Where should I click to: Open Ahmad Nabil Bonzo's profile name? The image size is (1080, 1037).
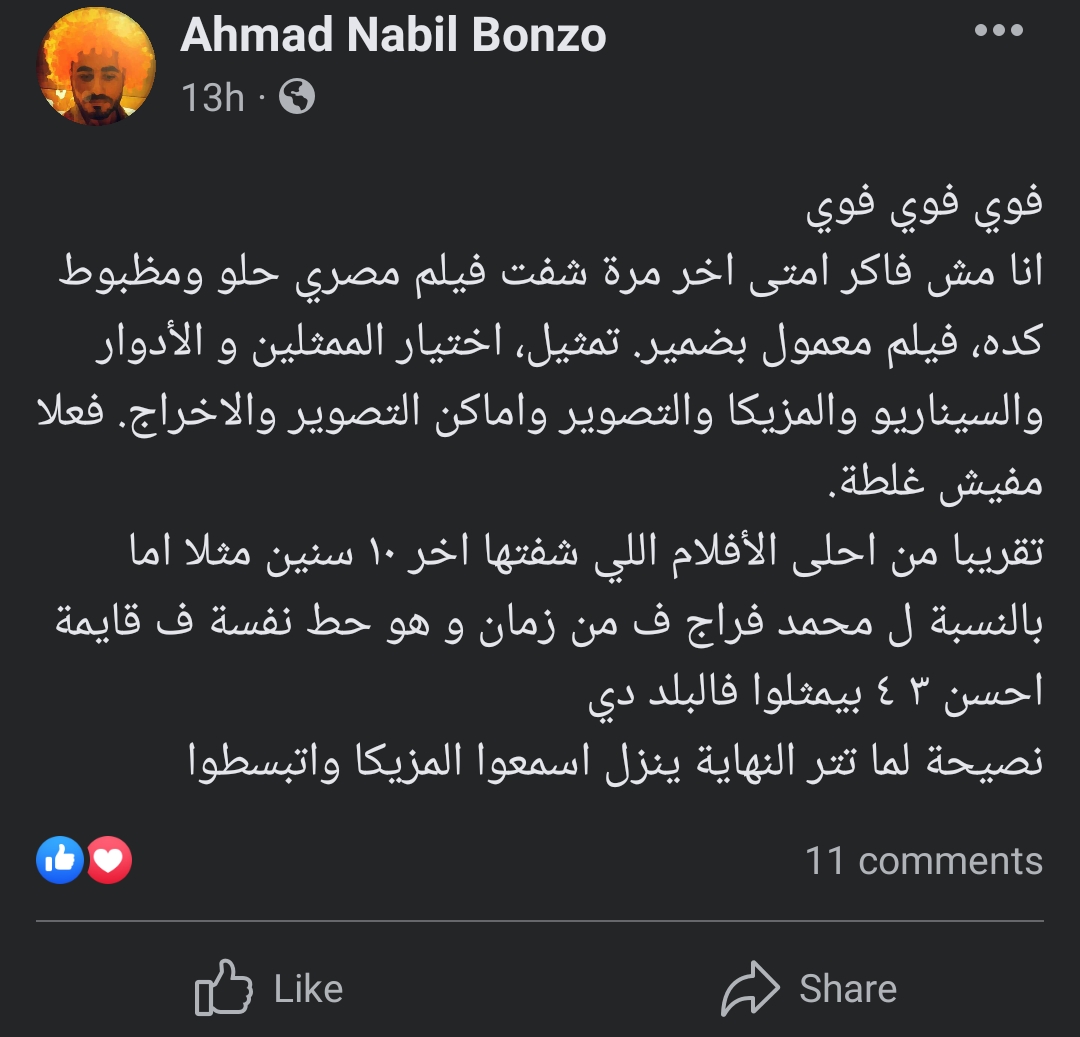(x=393, y=37)
